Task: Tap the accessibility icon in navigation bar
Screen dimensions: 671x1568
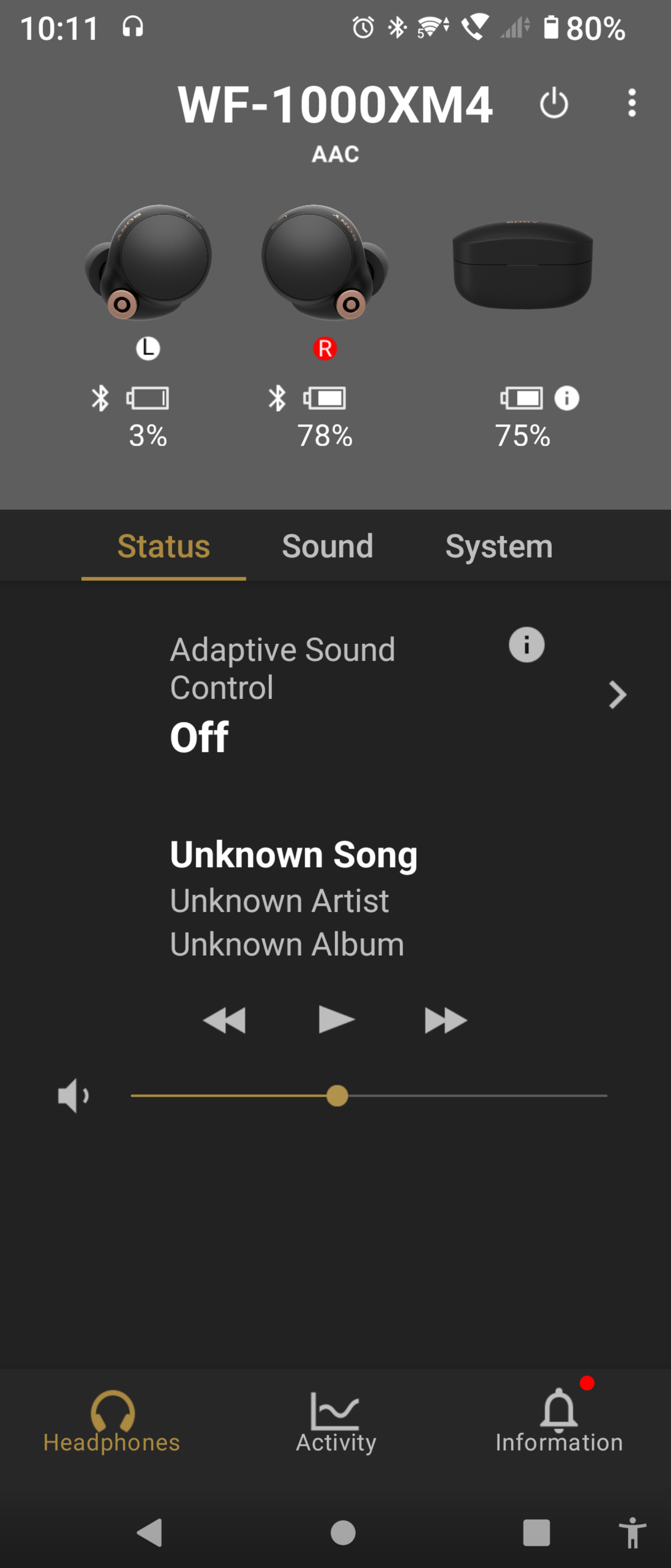Action: (632, 1533)
